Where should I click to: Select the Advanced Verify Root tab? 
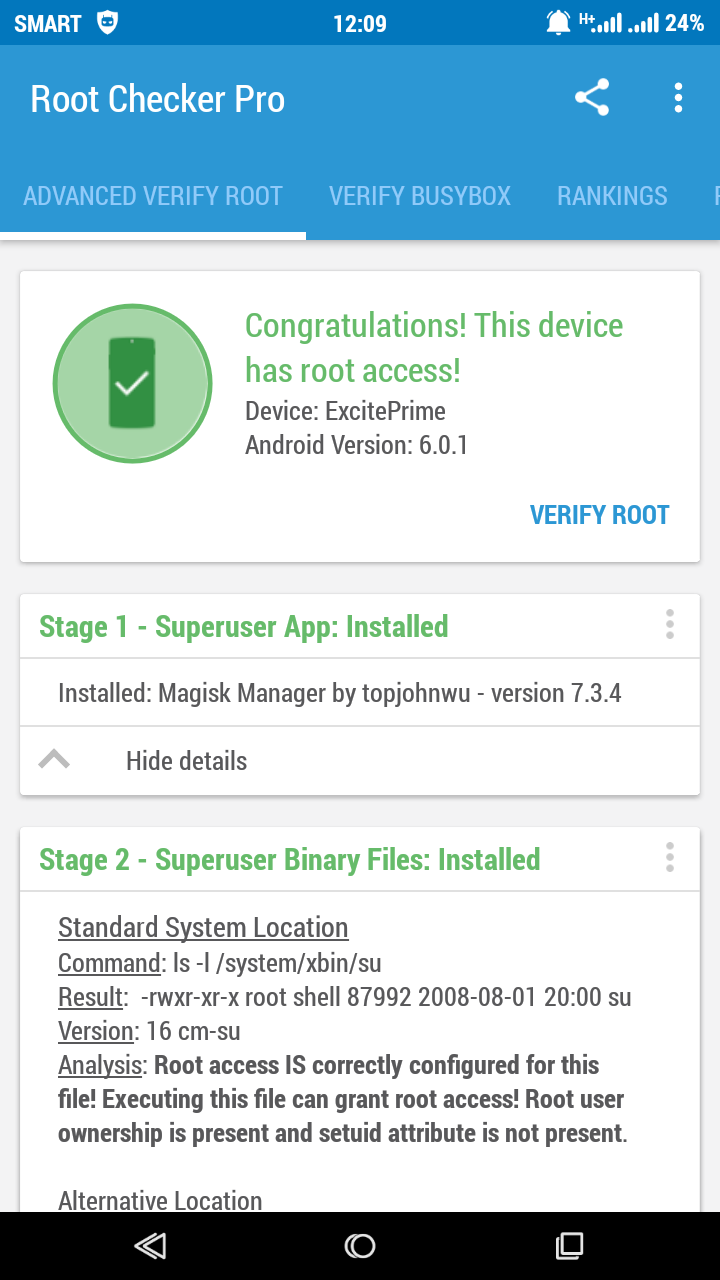[153, 196]
